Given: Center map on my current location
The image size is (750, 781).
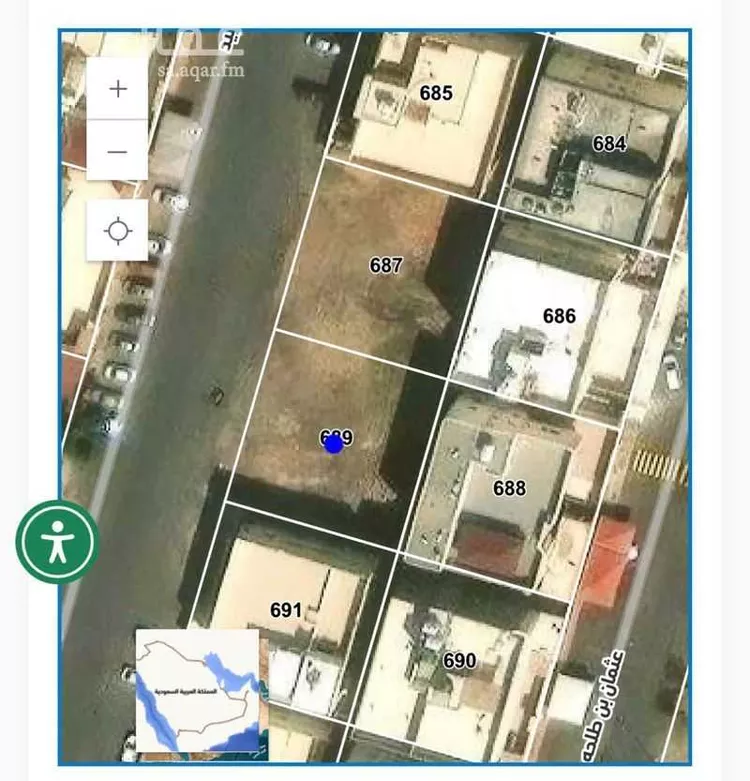Looking at the screenshot, I should [x=118, y=231].
